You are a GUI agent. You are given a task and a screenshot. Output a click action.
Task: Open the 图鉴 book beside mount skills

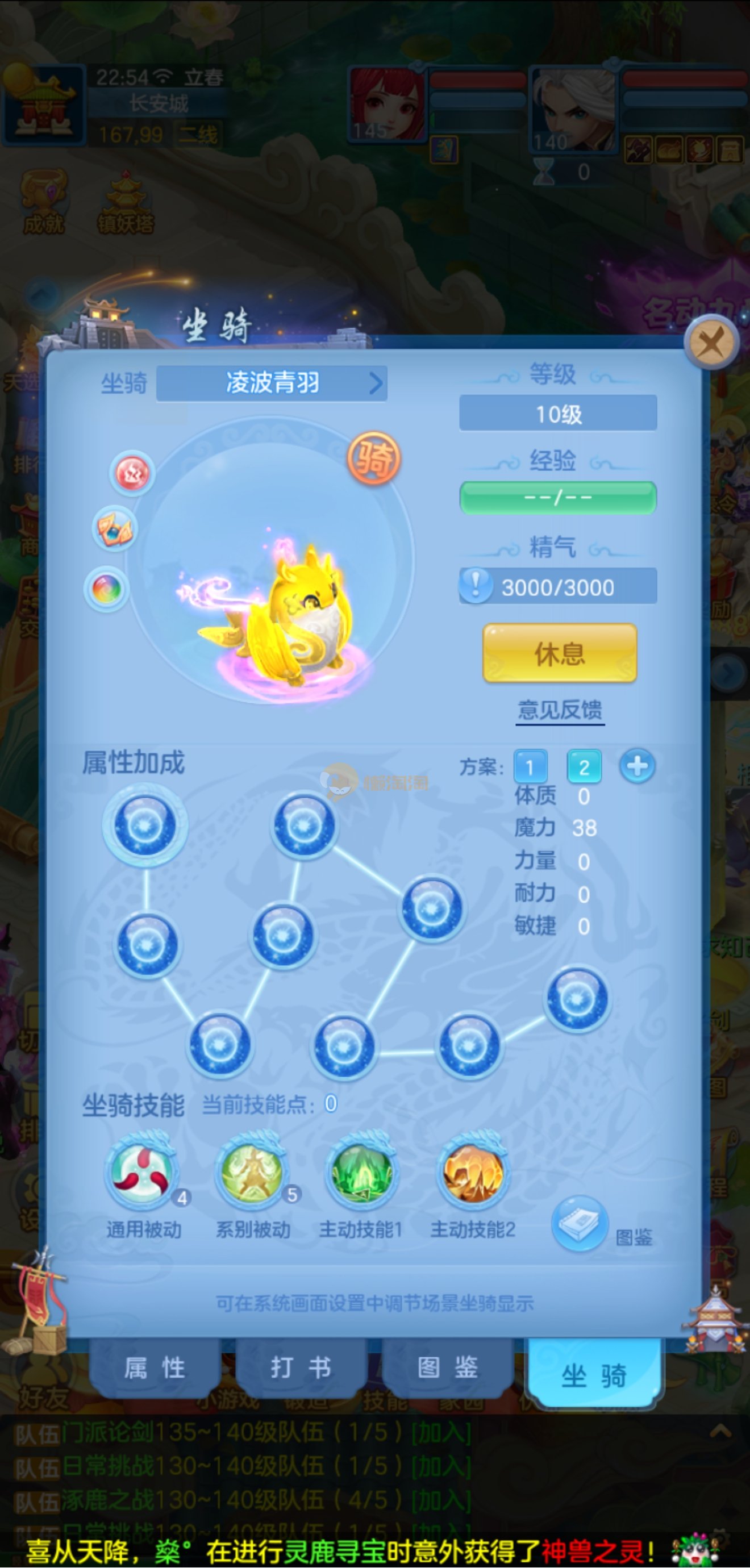(x=580, y=1222)
